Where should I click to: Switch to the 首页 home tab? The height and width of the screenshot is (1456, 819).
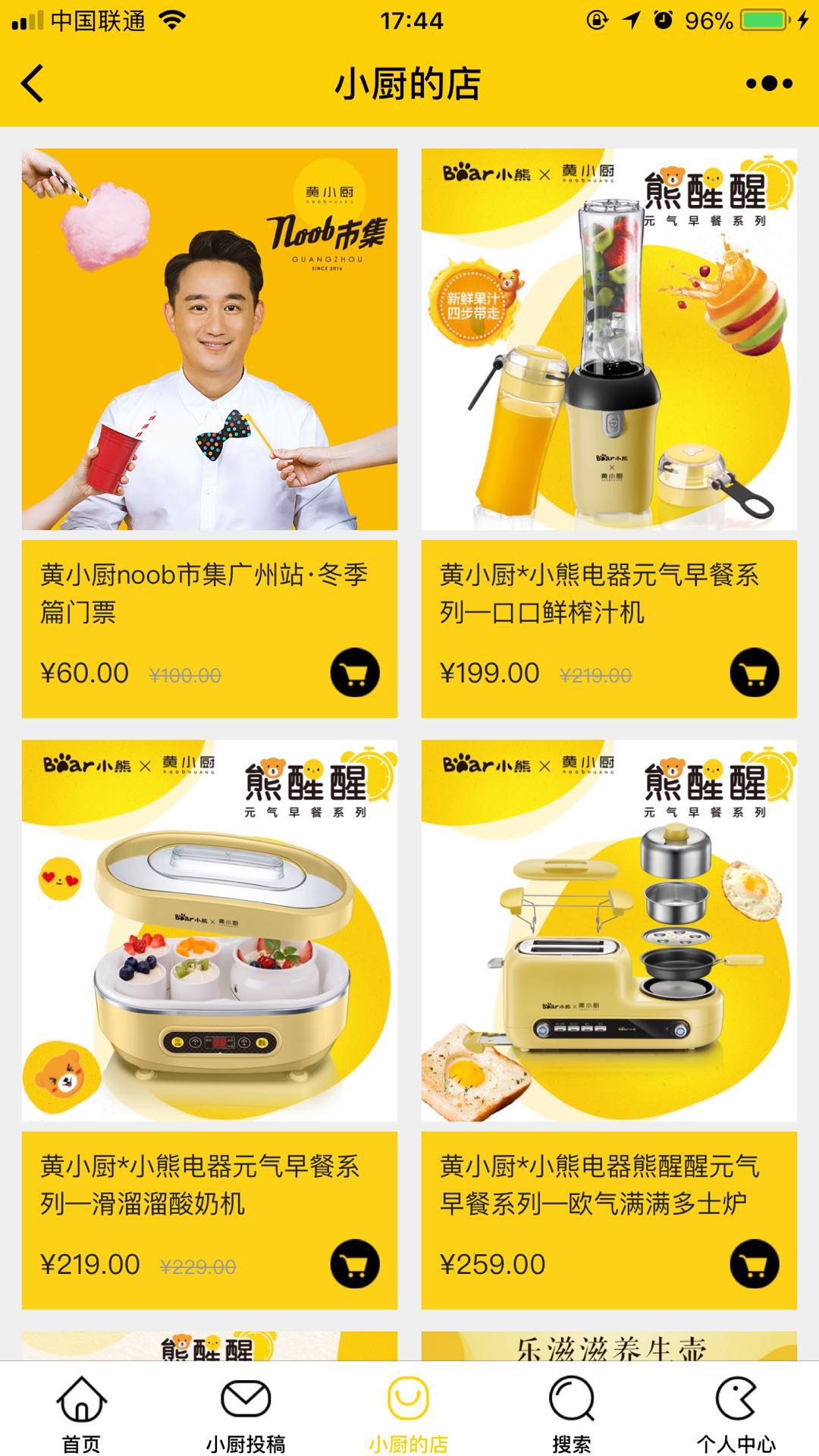[x=82, y=1412]
